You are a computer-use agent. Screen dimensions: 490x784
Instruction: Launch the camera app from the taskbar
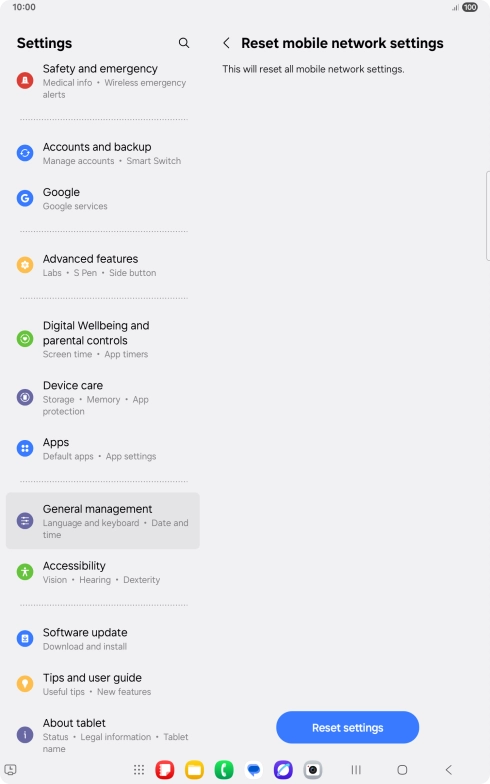point(313,770)
